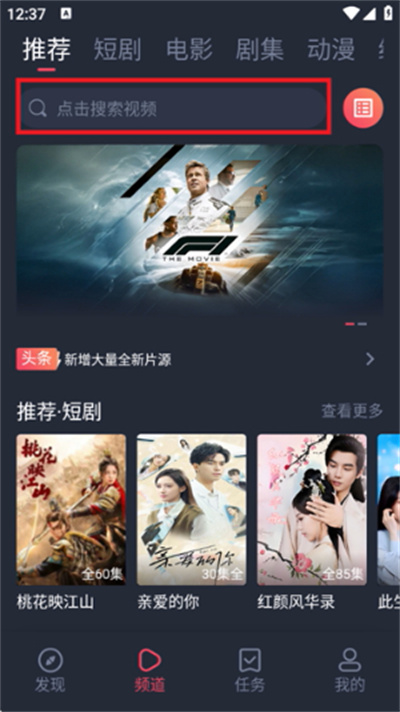Switch to the 短剧 top tab
Screen dimensions: 400x712
pos(117,49)
